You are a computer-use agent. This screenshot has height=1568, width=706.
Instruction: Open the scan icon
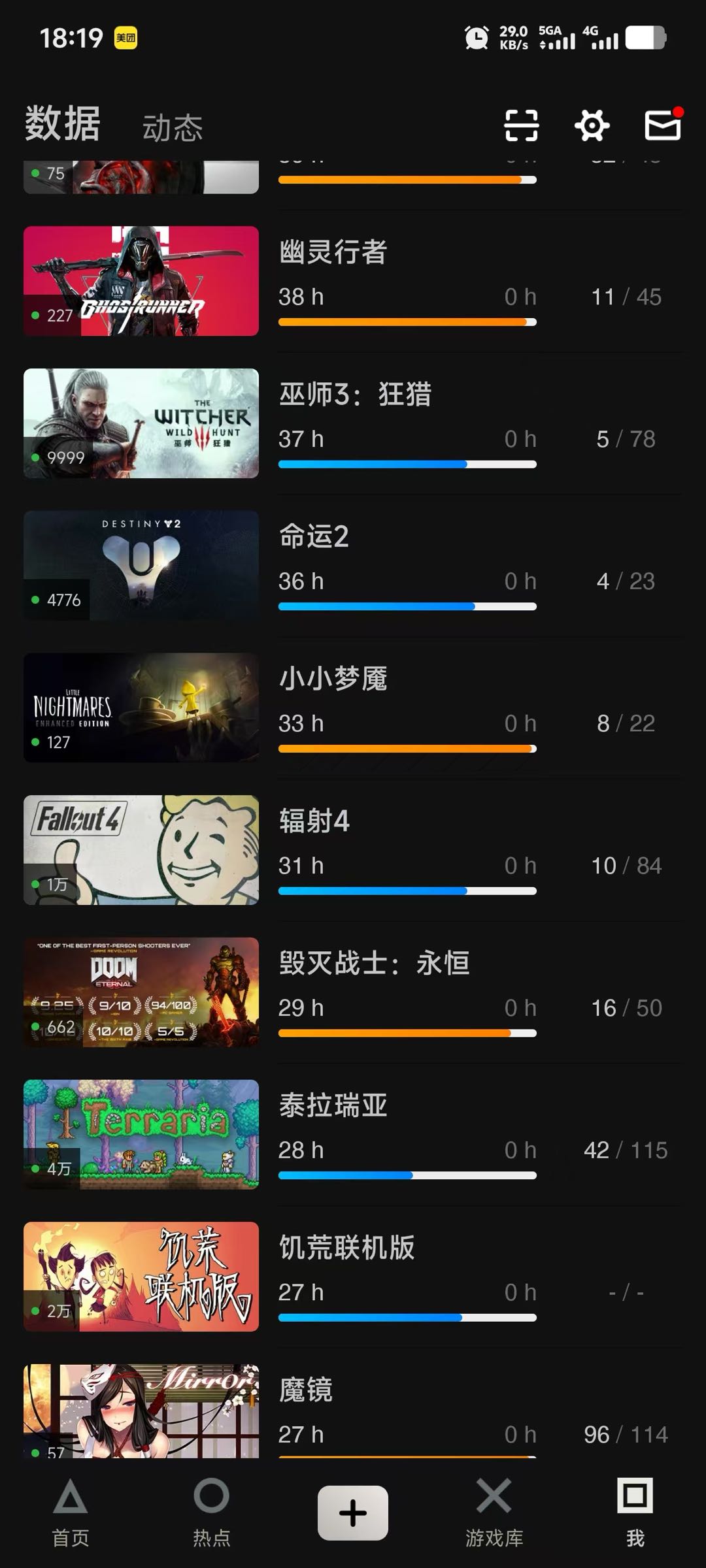[x=521, y=125]
